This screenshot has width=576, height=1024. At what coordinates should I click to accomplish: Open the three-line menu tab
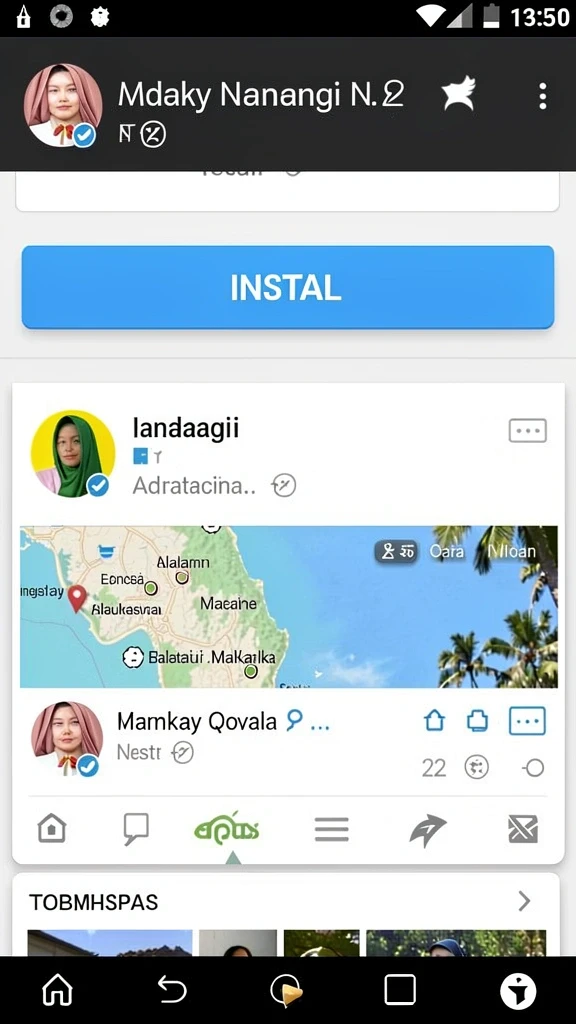[332, 829]
